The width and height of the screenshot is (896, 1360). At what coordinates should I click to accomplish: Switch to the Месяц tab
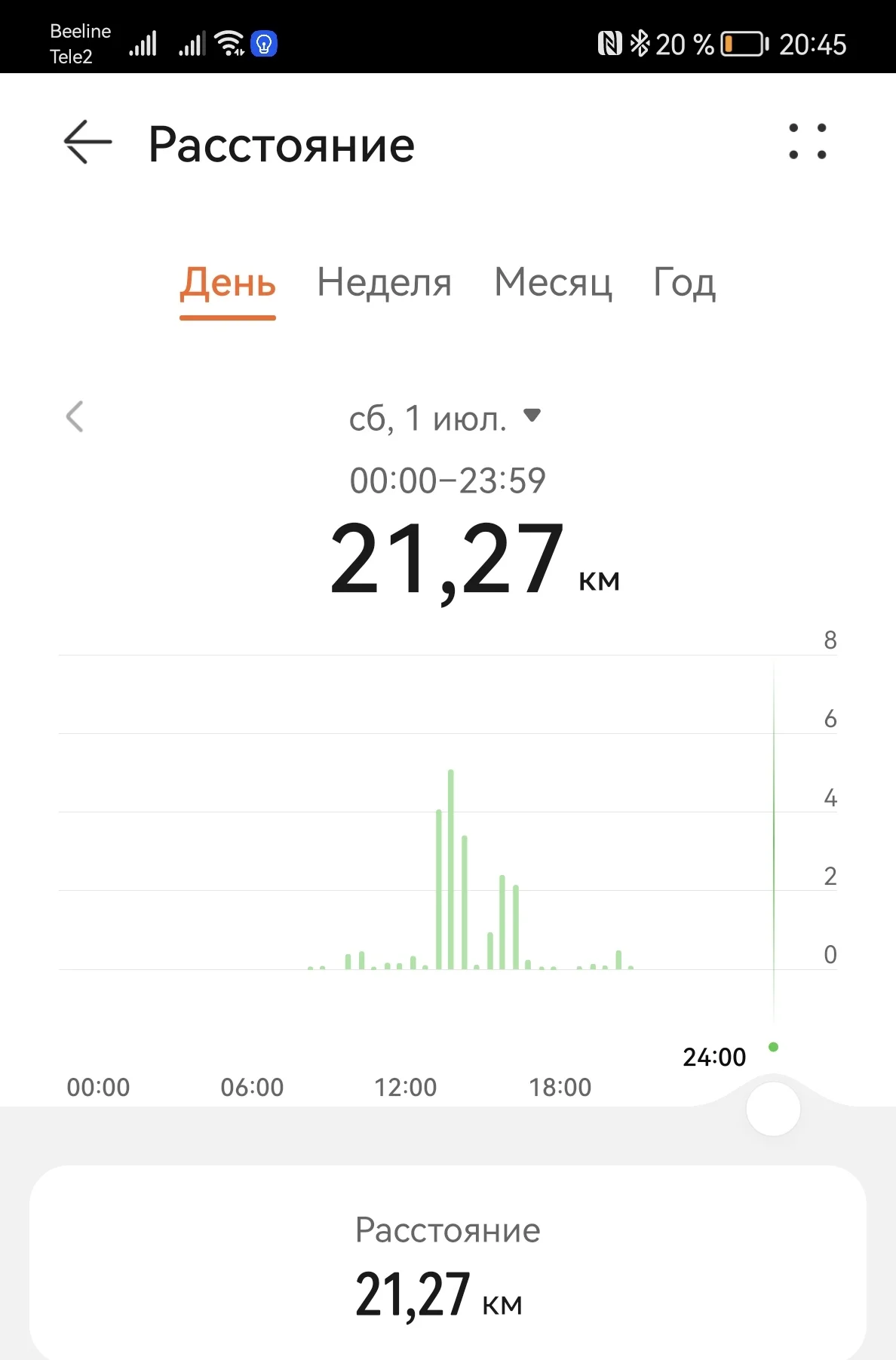[x=552, y=284]
